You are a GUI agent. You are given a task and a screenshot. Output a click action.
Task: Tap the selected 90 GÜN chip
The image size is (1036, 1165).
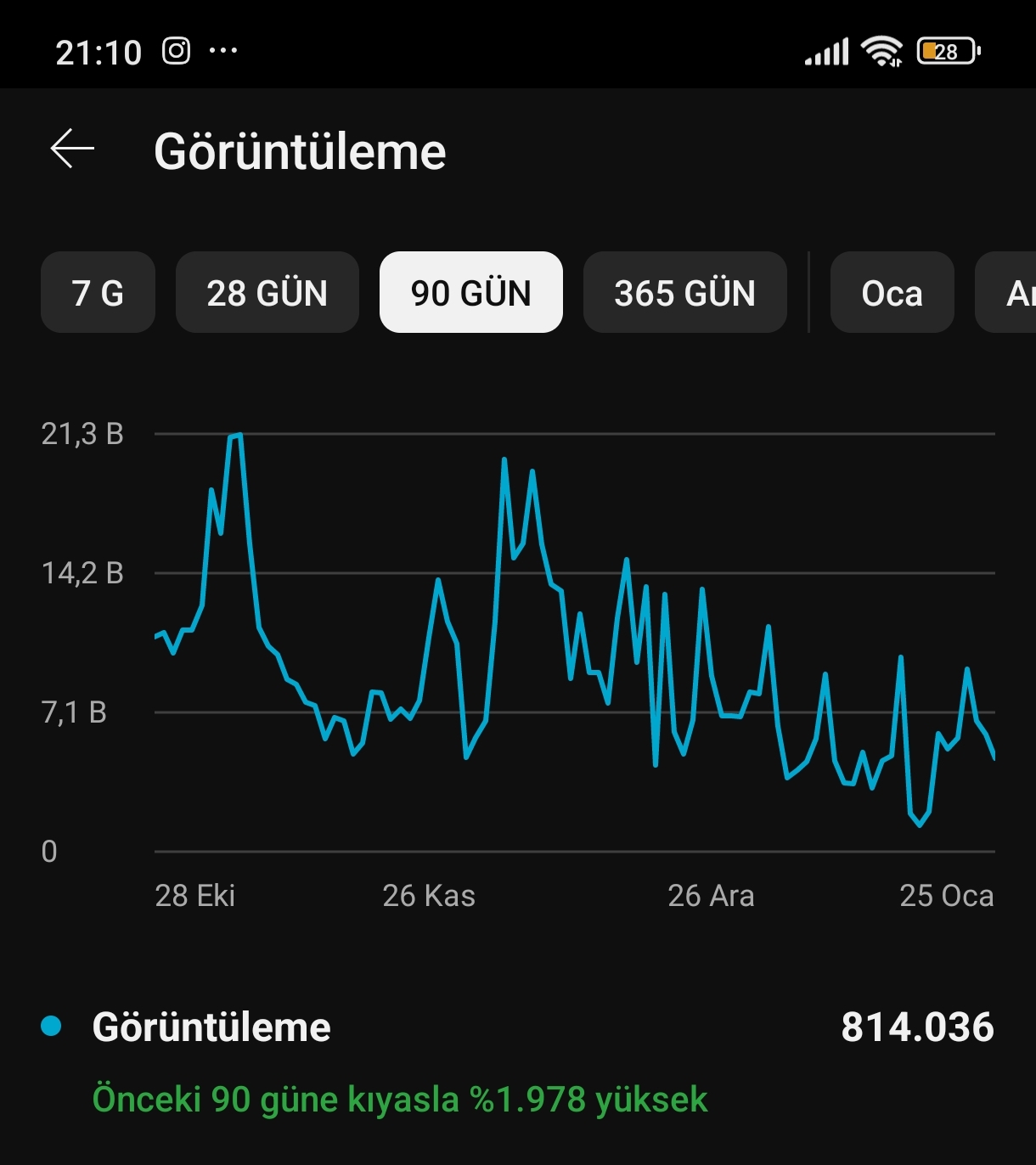471,292
